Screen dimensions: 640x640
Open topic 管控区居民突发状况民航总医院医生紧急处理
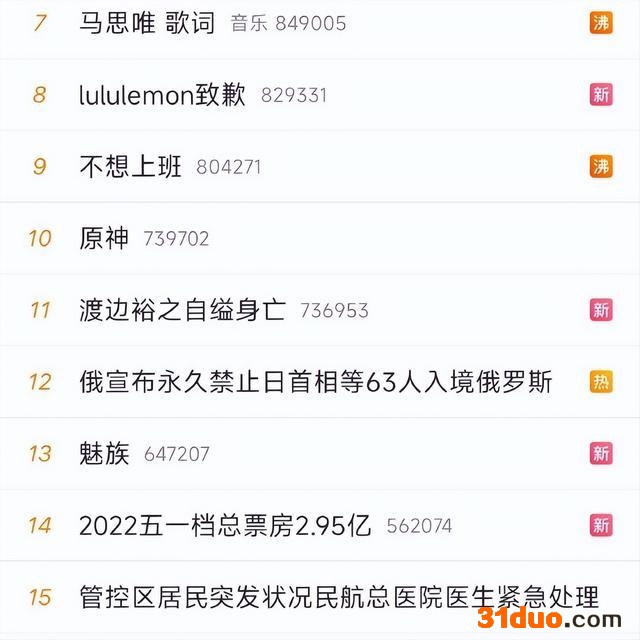tap(338, 597)
